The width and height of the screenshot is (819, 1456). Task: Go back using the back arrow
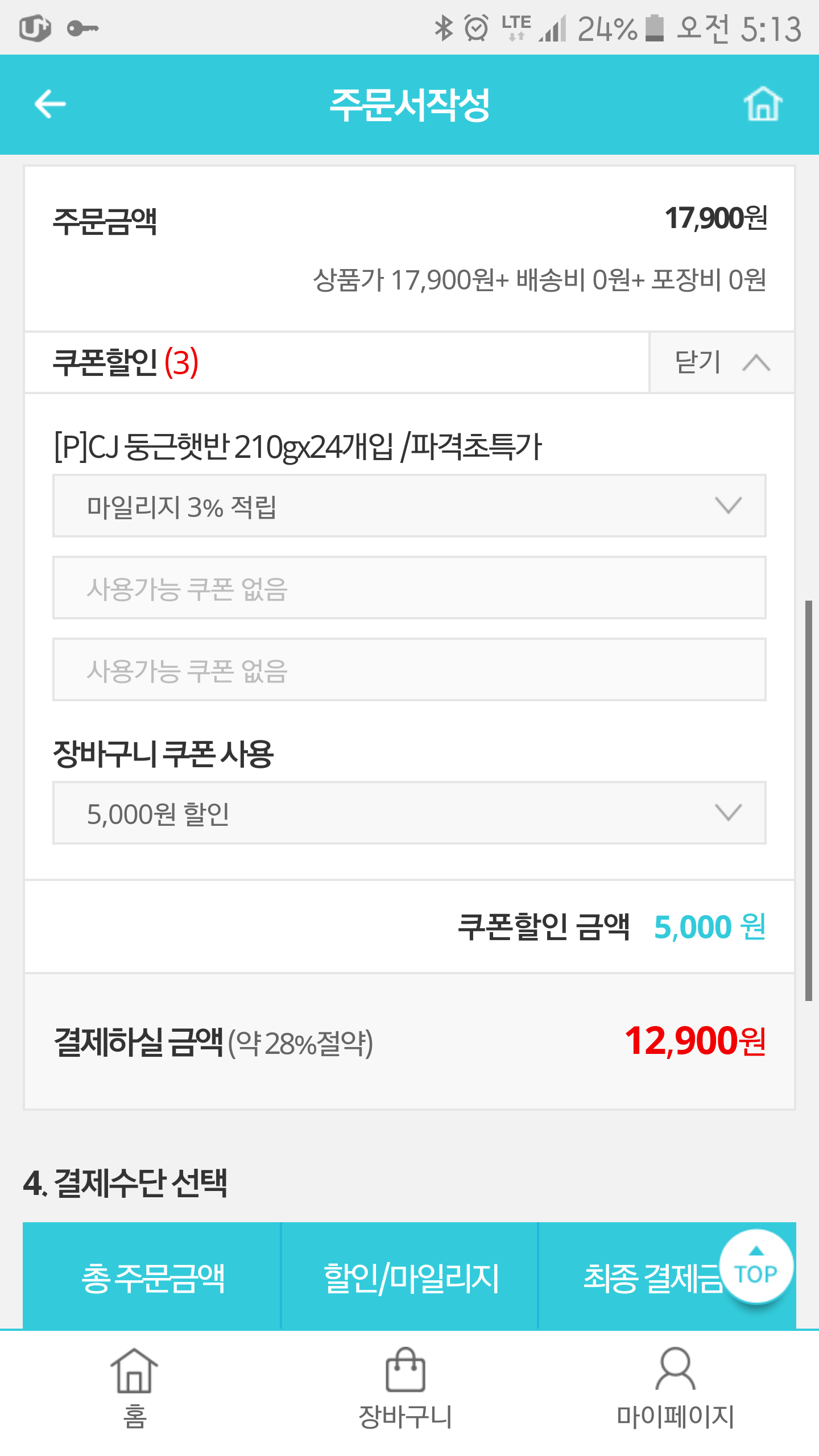pyautogui.click(x=50, y=104)
